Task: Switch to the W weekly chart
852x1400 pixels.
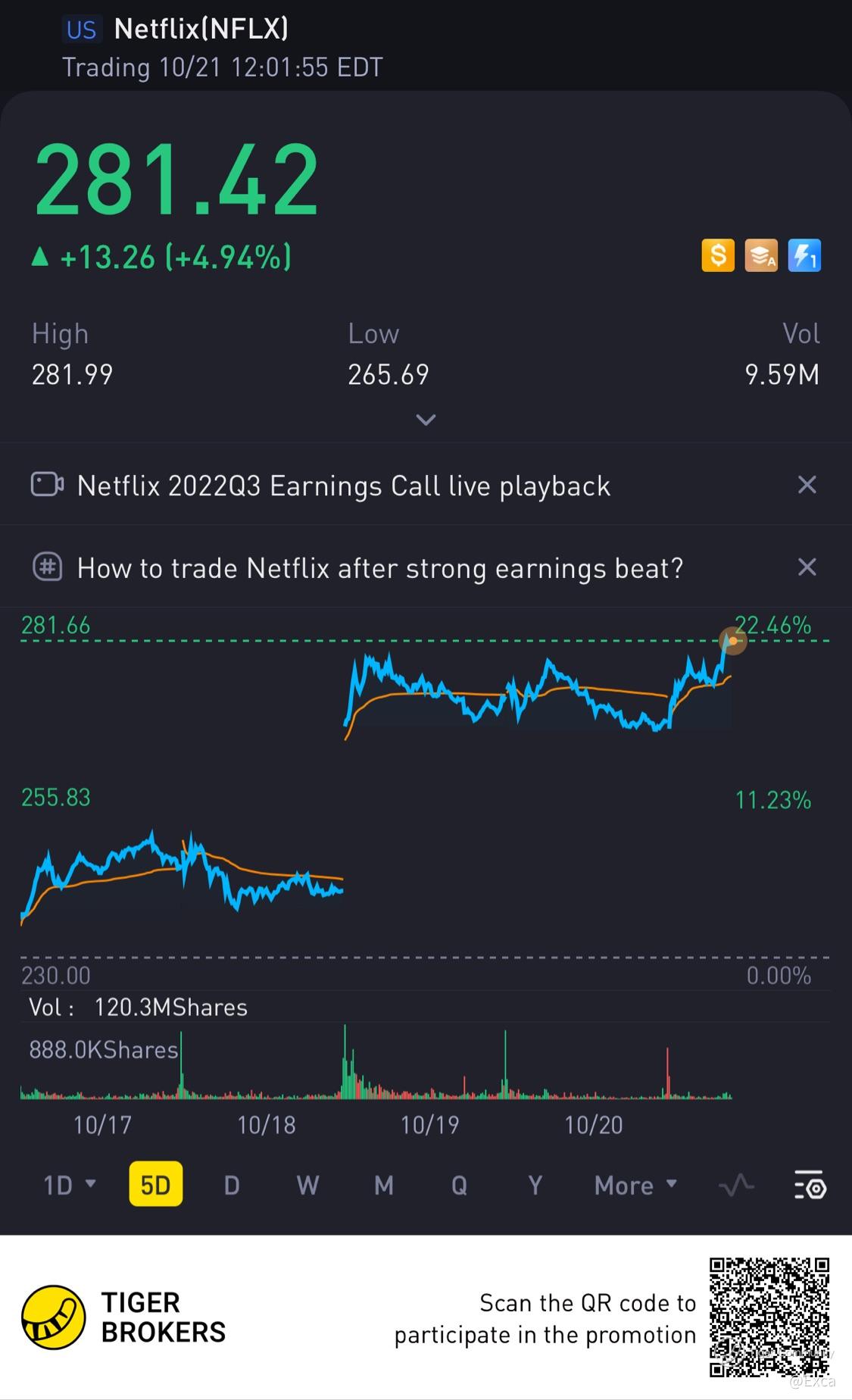Action: click(307, 1185)
